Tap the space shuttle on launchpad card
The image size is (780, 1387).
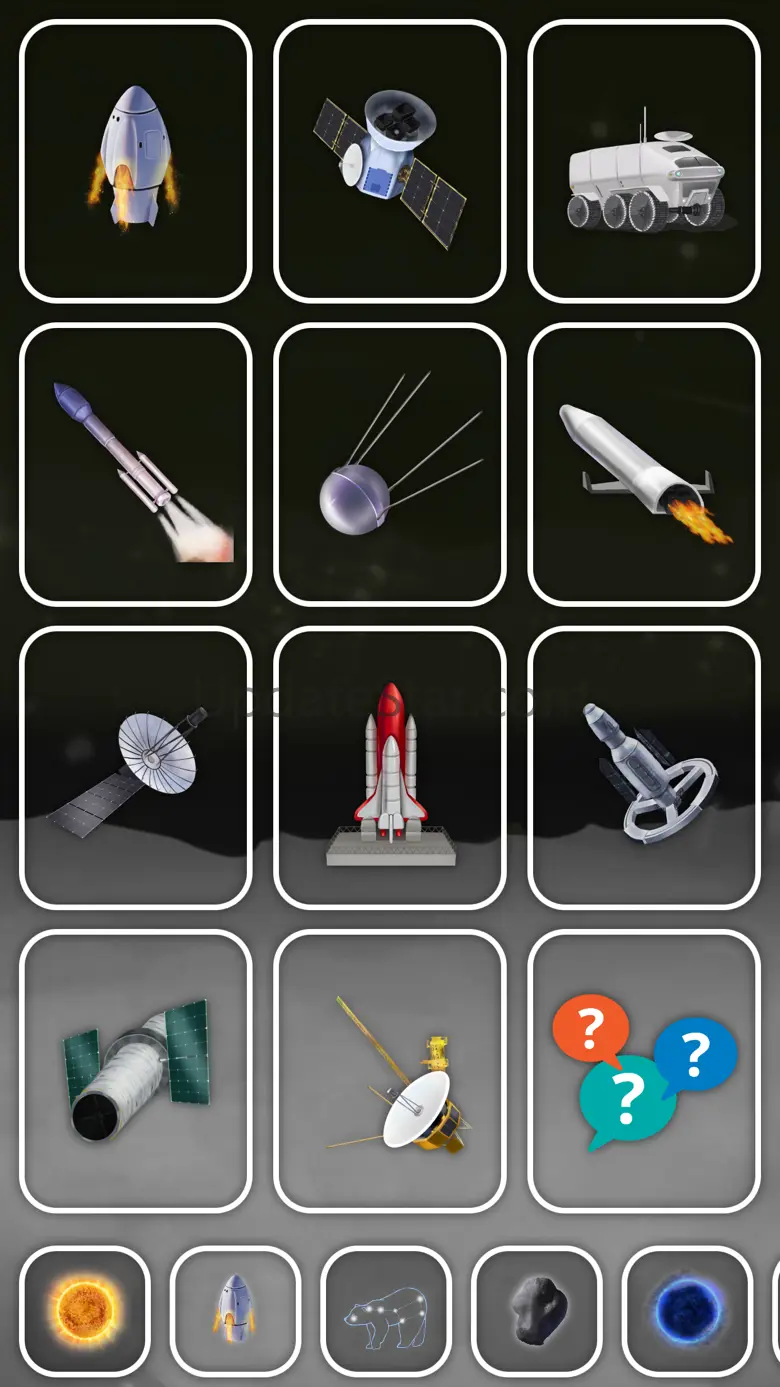390,768
